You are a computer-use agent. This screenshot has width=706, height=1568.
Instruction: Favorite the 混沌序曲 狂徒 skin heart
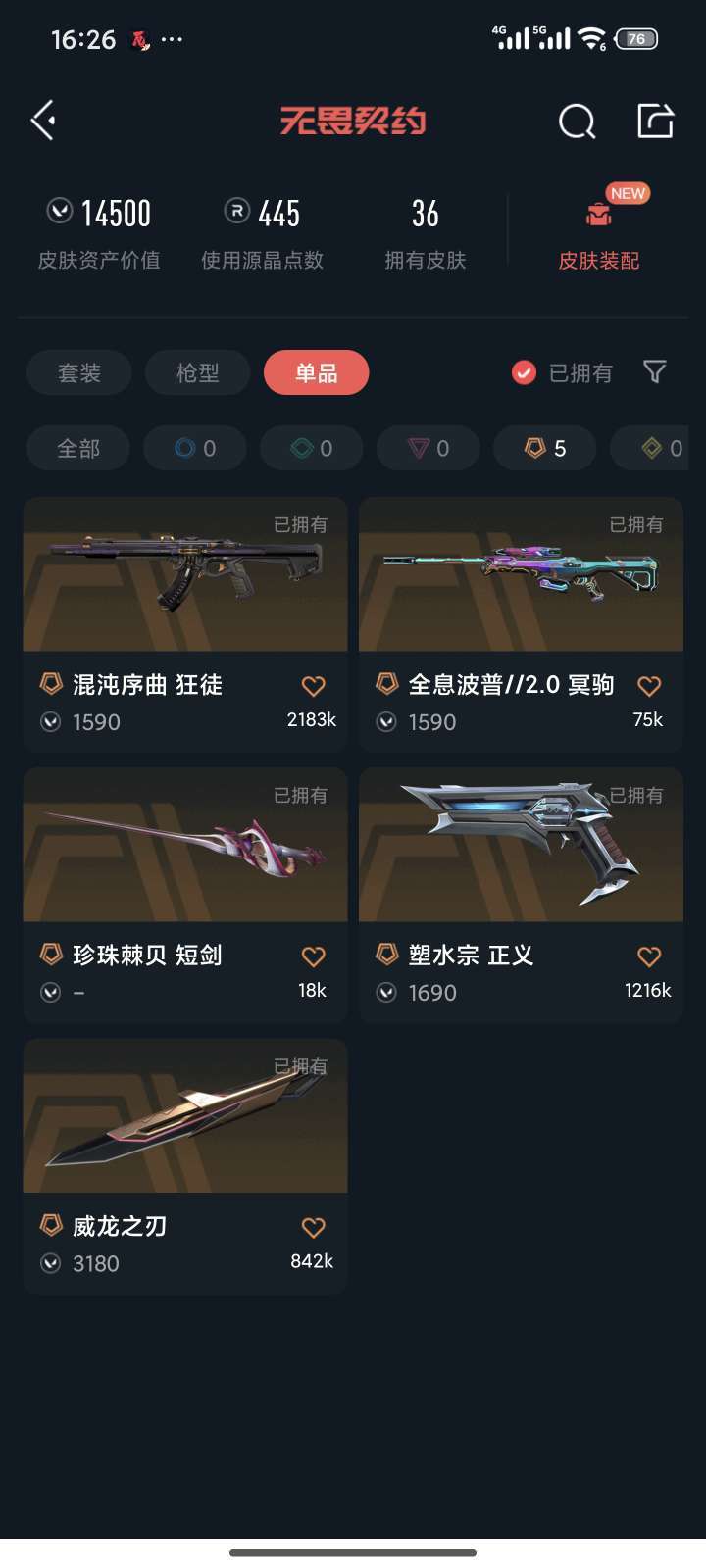[313, 685]
